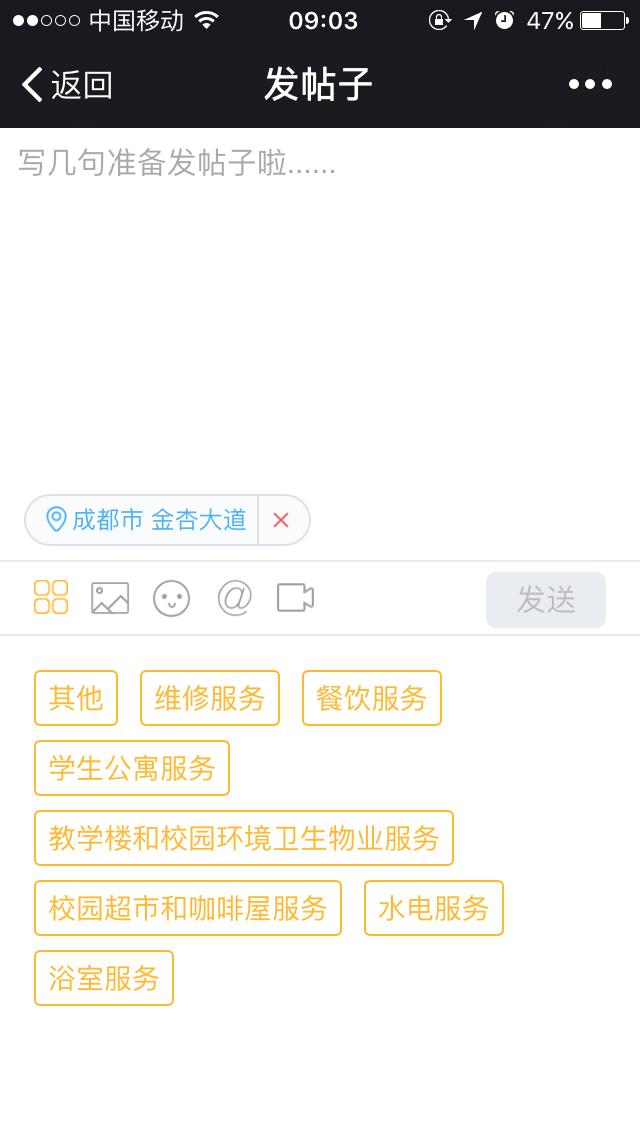Mention someone with the @ icon
This screenshot has width=640, height=1136.
pyautogui.click(x=234, y=598)
